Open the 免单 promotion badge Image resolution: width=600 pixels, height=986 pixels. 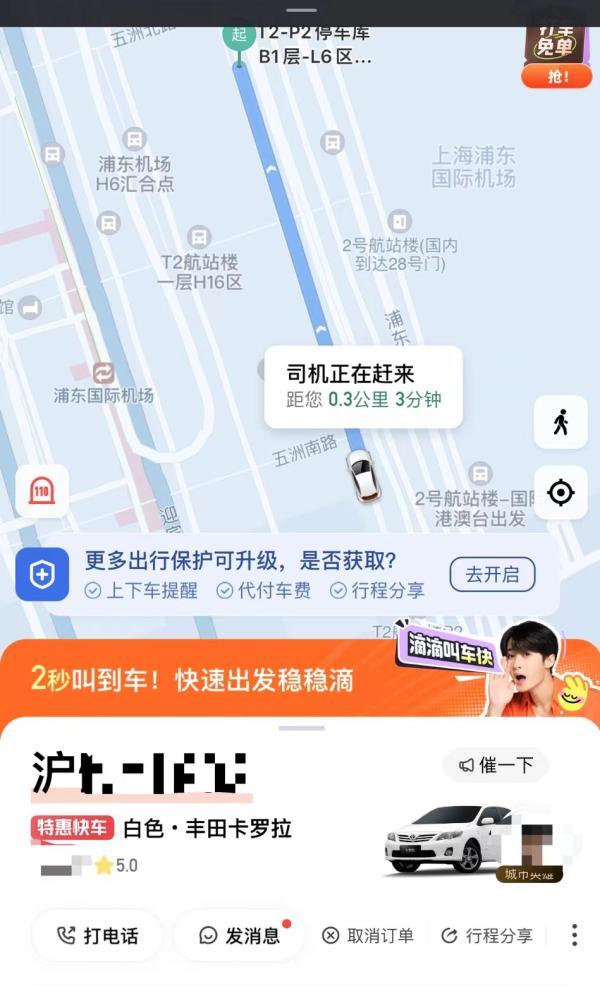[x=556, y=55]
